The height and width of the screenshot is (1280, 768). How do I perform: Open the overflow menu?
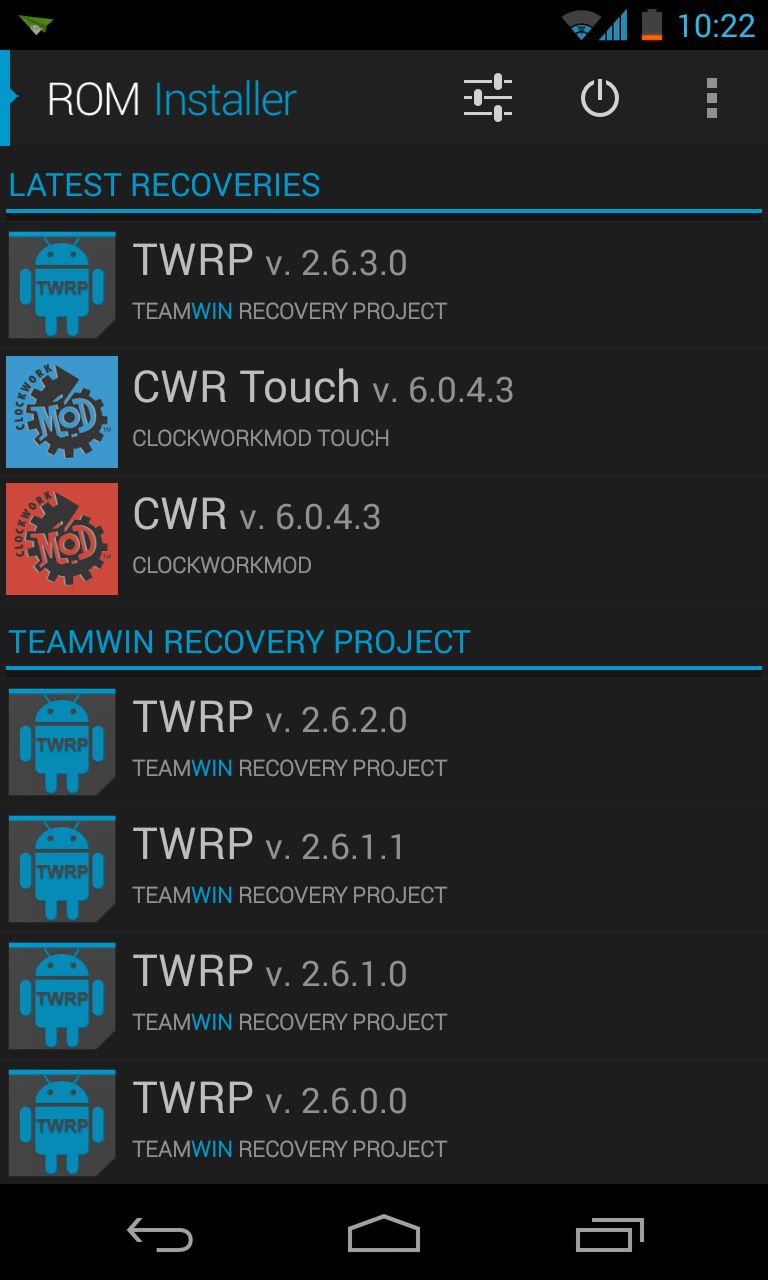point(712,99)
